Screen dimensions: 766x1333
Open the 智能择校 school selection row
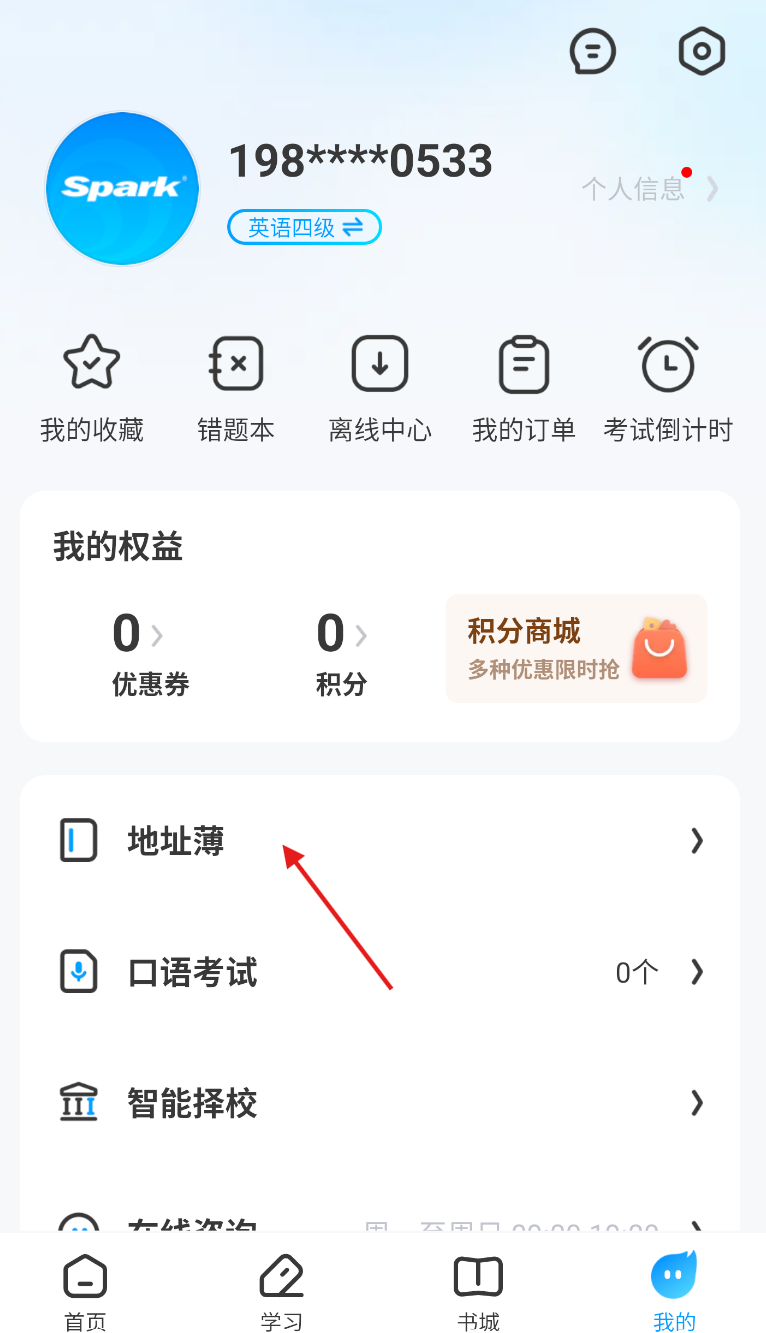(380, 1103)
